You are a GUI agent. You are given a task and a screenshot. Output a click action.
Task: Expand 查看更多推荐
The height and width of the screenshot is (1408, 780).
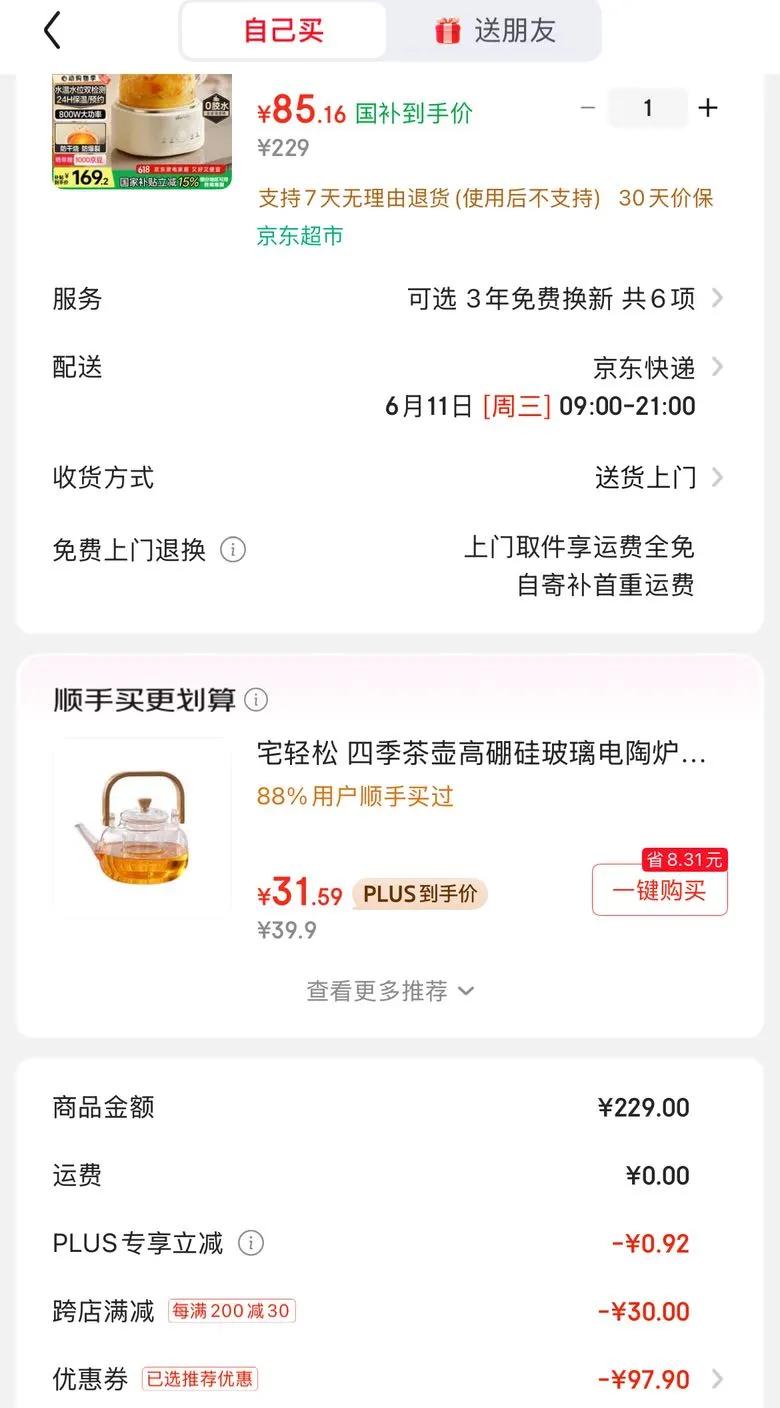pyautogui.click(x=390, y=991)
